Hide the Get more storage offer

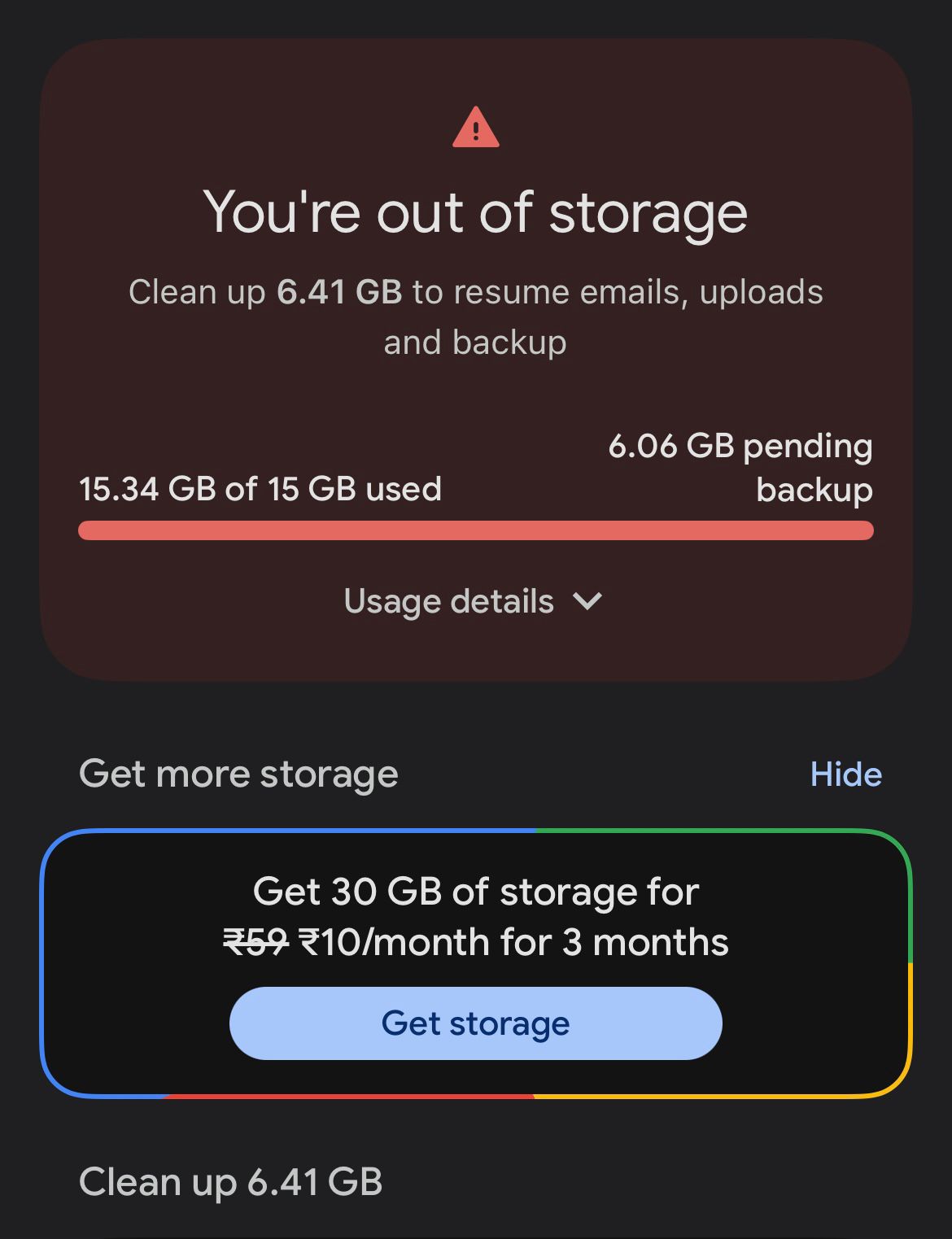point(846,774)
